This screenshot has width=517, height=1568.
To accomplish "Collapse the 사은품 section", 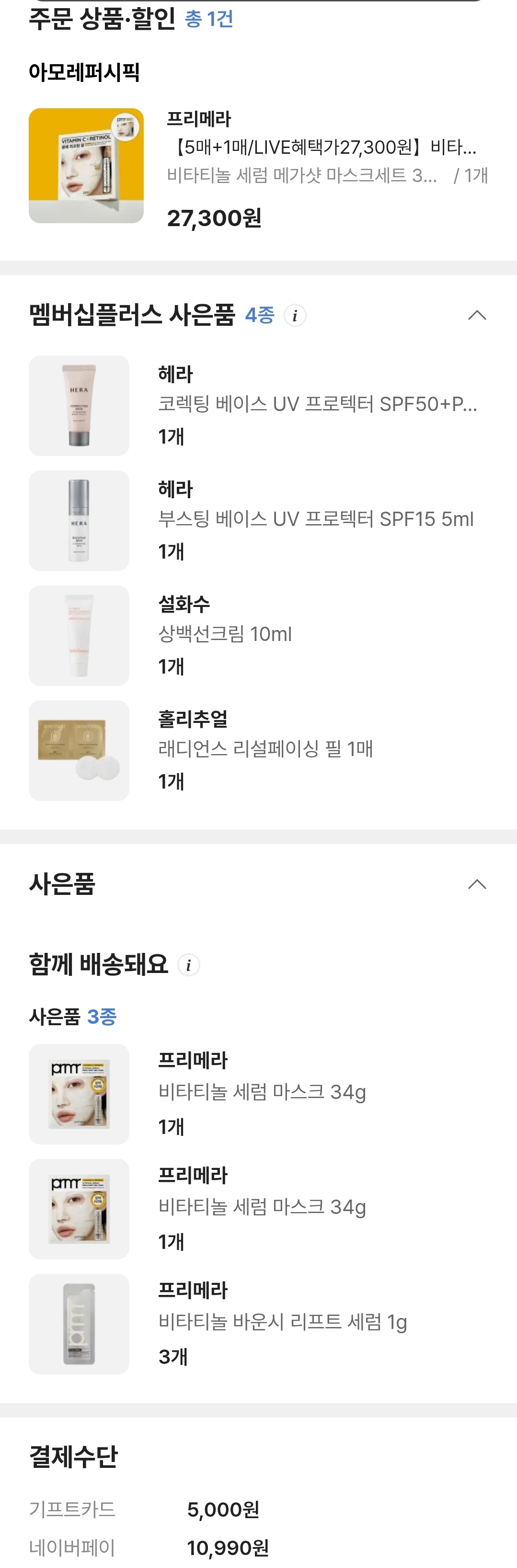I will click(x=477, y=884).
